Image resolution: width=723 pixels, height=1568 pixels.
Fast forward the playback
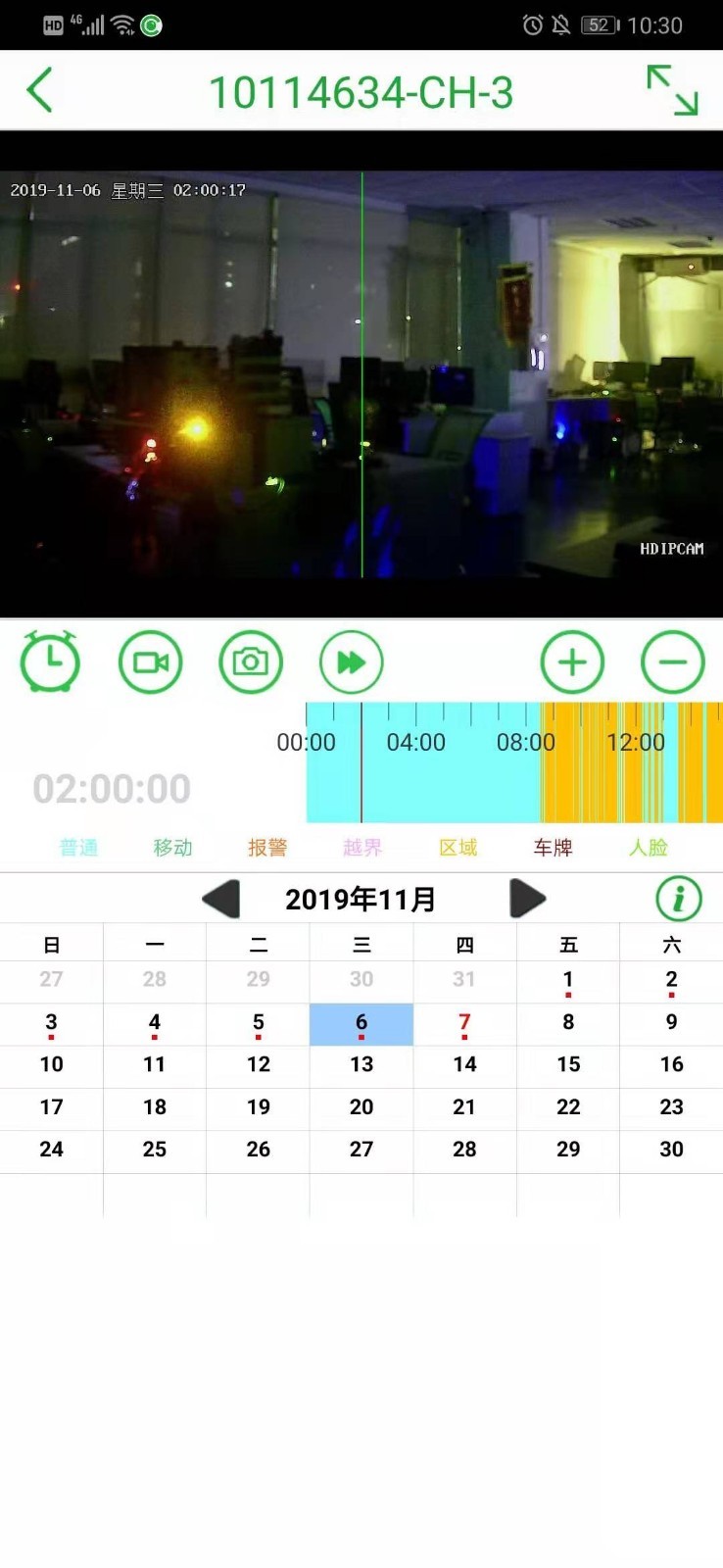(x=351, y=662)
